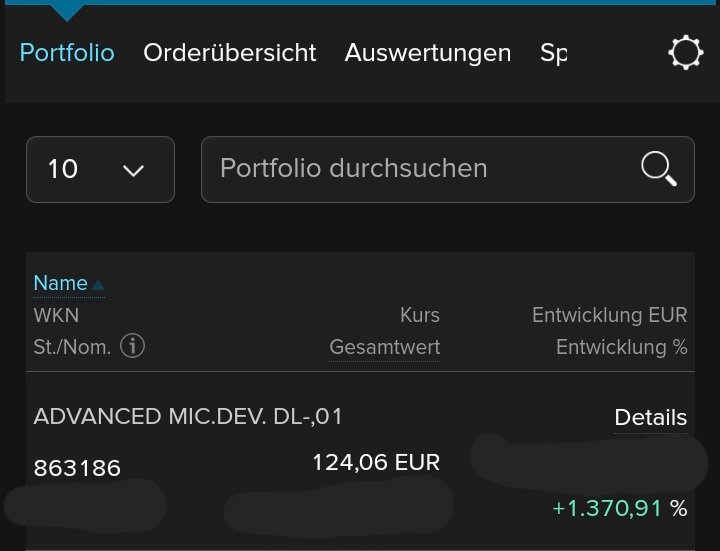Expand the entries-per-page dropdown showing 10

coord(100,169)
